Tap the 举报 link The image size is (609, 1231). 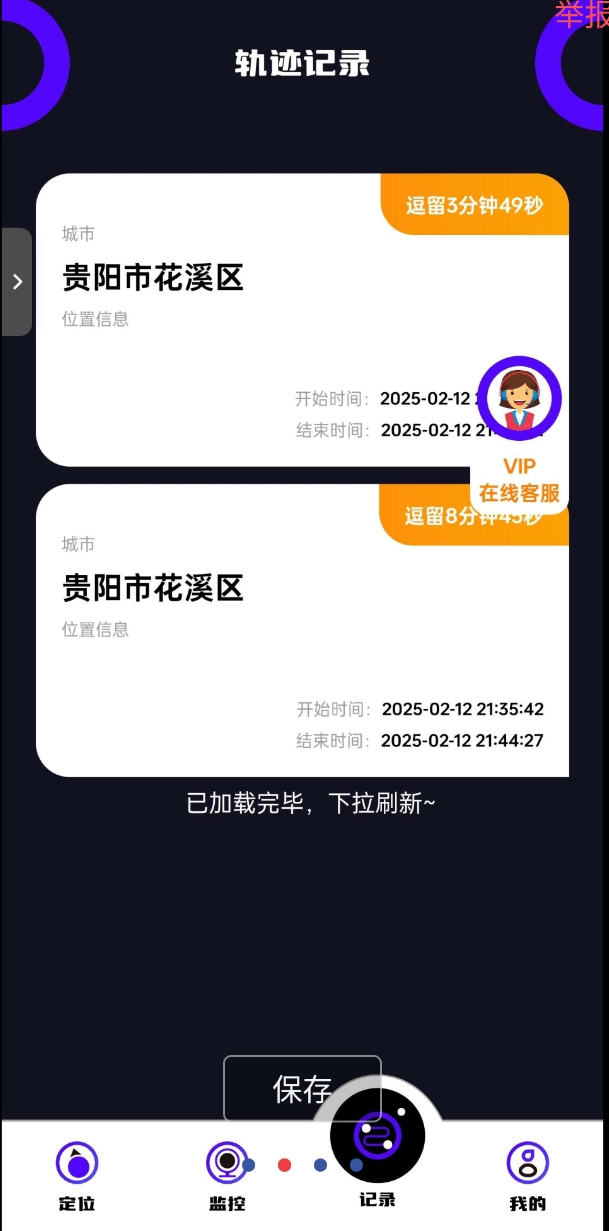(582, 14)
